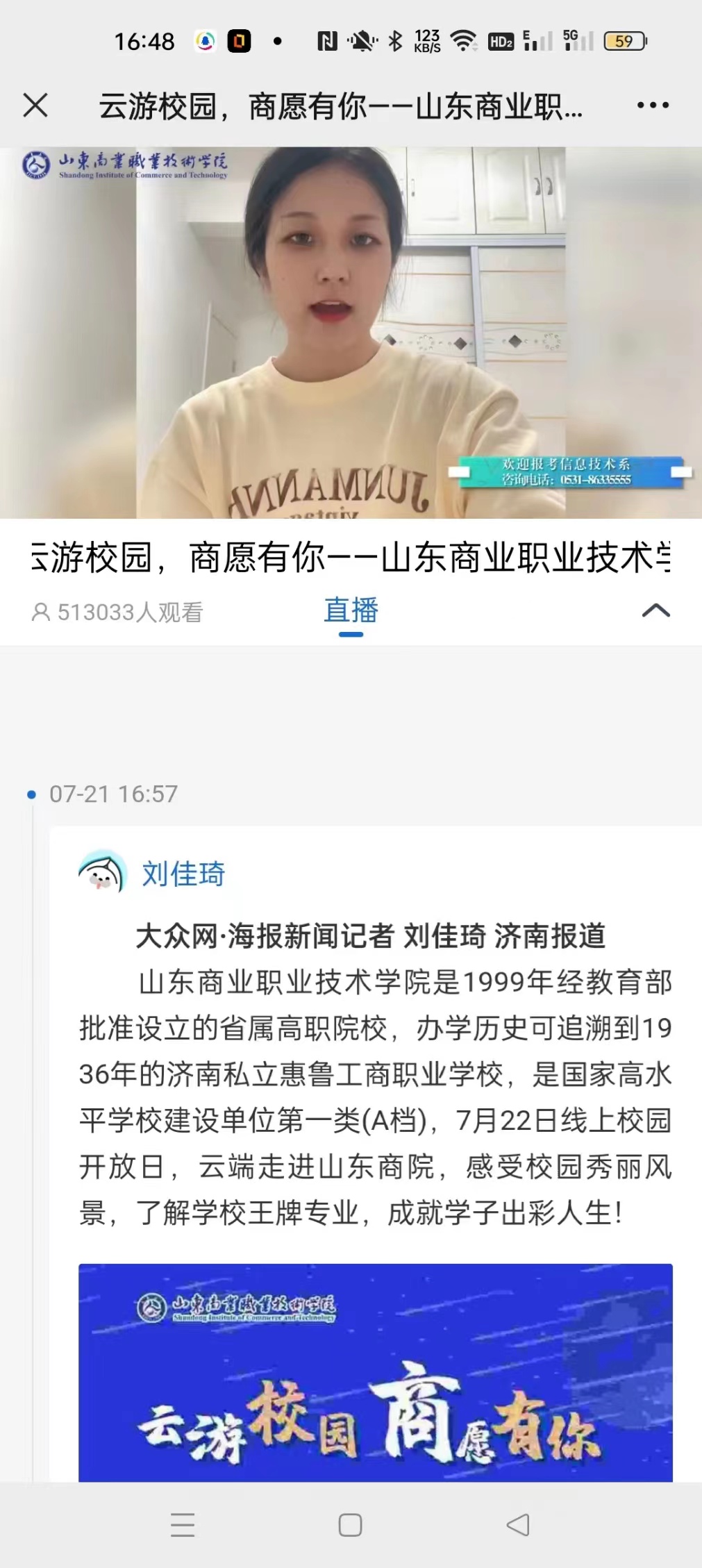Open reporter 刘佳琦's profile

183,874
